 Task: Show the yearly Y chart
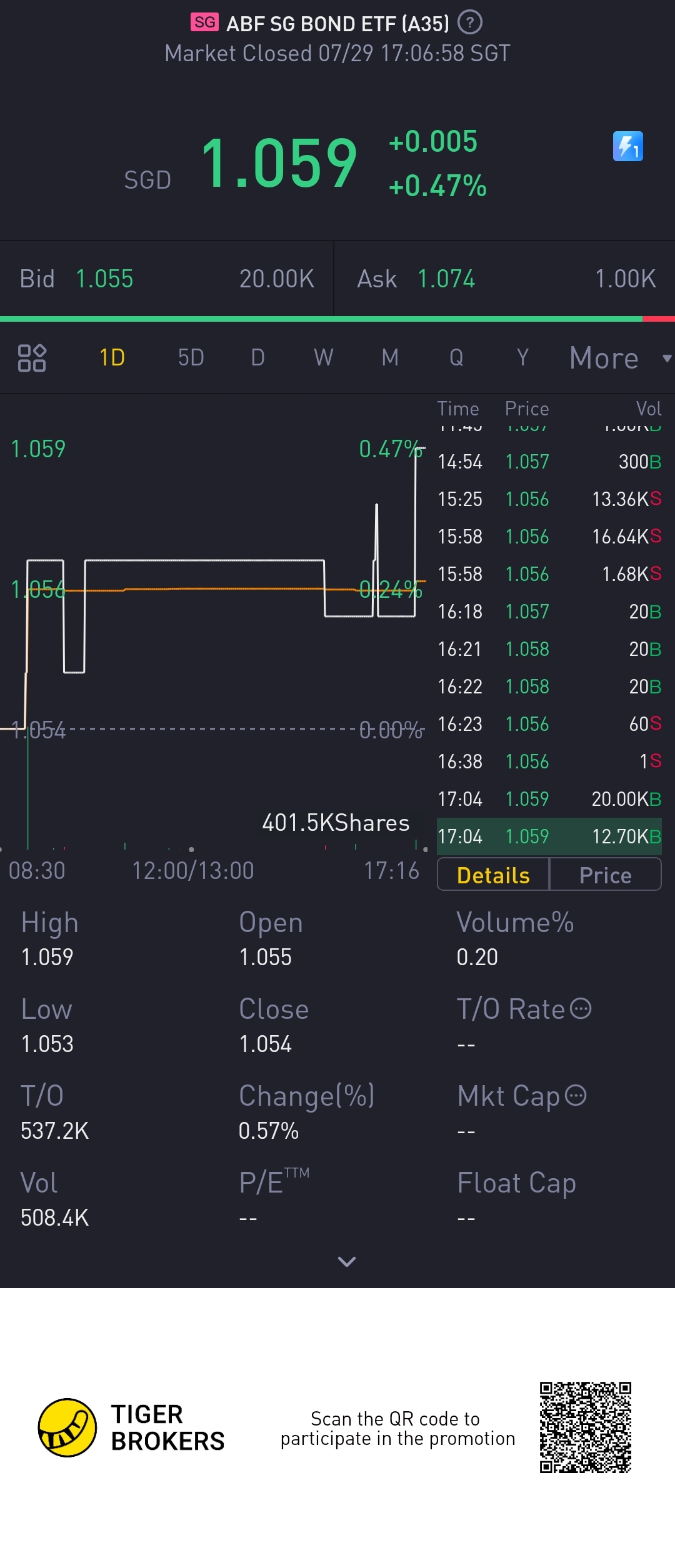pyautogui.click(x=522, y=358)
